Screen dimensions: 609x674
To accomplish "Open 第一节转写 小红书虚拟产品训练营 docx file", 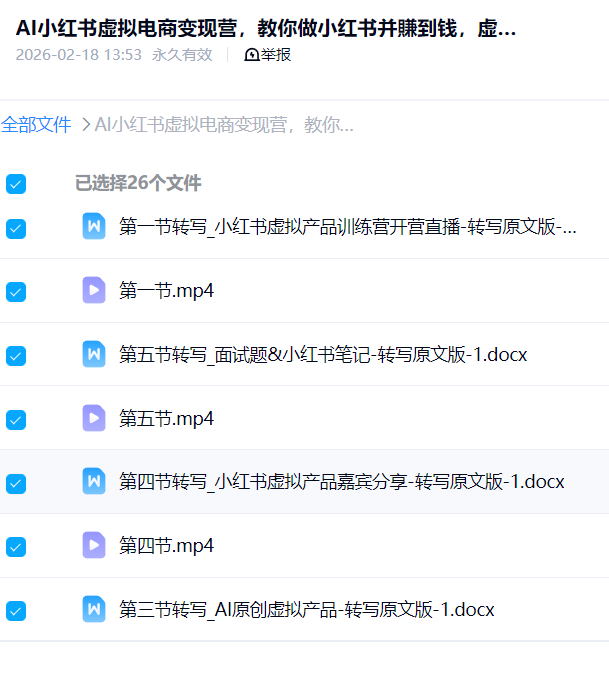I will point(347,227).
